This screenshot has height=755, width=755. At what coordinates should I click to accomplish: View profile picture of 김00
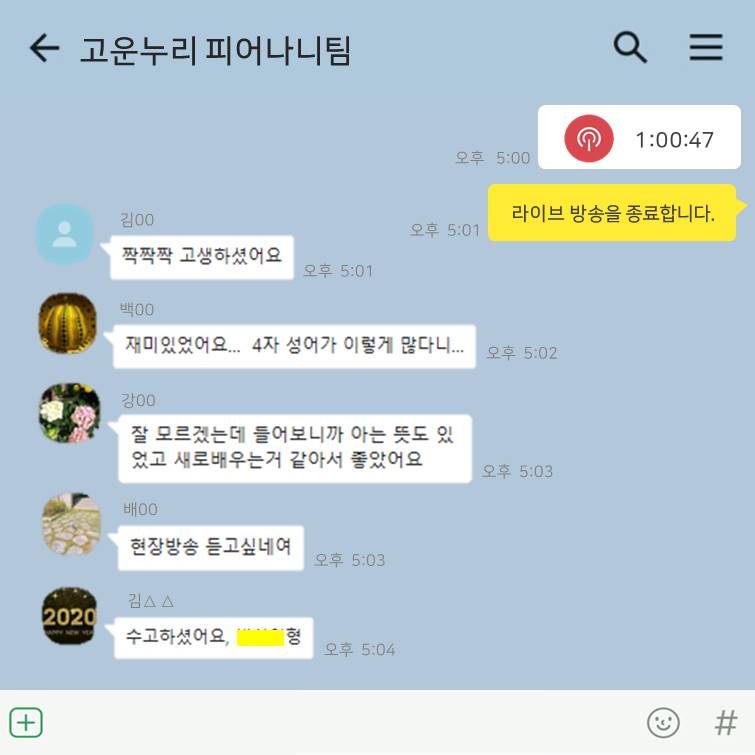pyautogui.click(x=66, y=234)
